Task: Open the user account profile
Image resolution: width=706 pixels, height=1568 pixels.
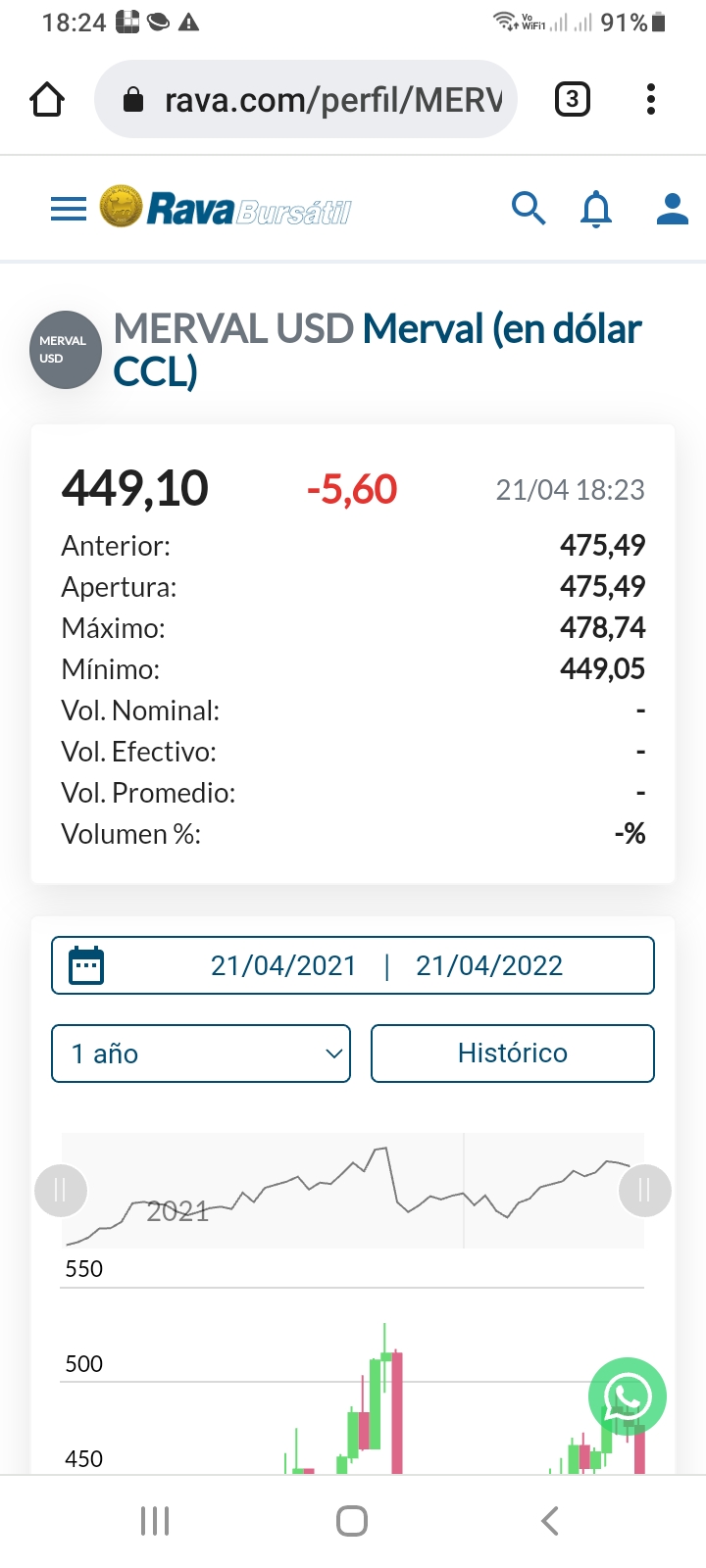Action: (x=672, y=209)
